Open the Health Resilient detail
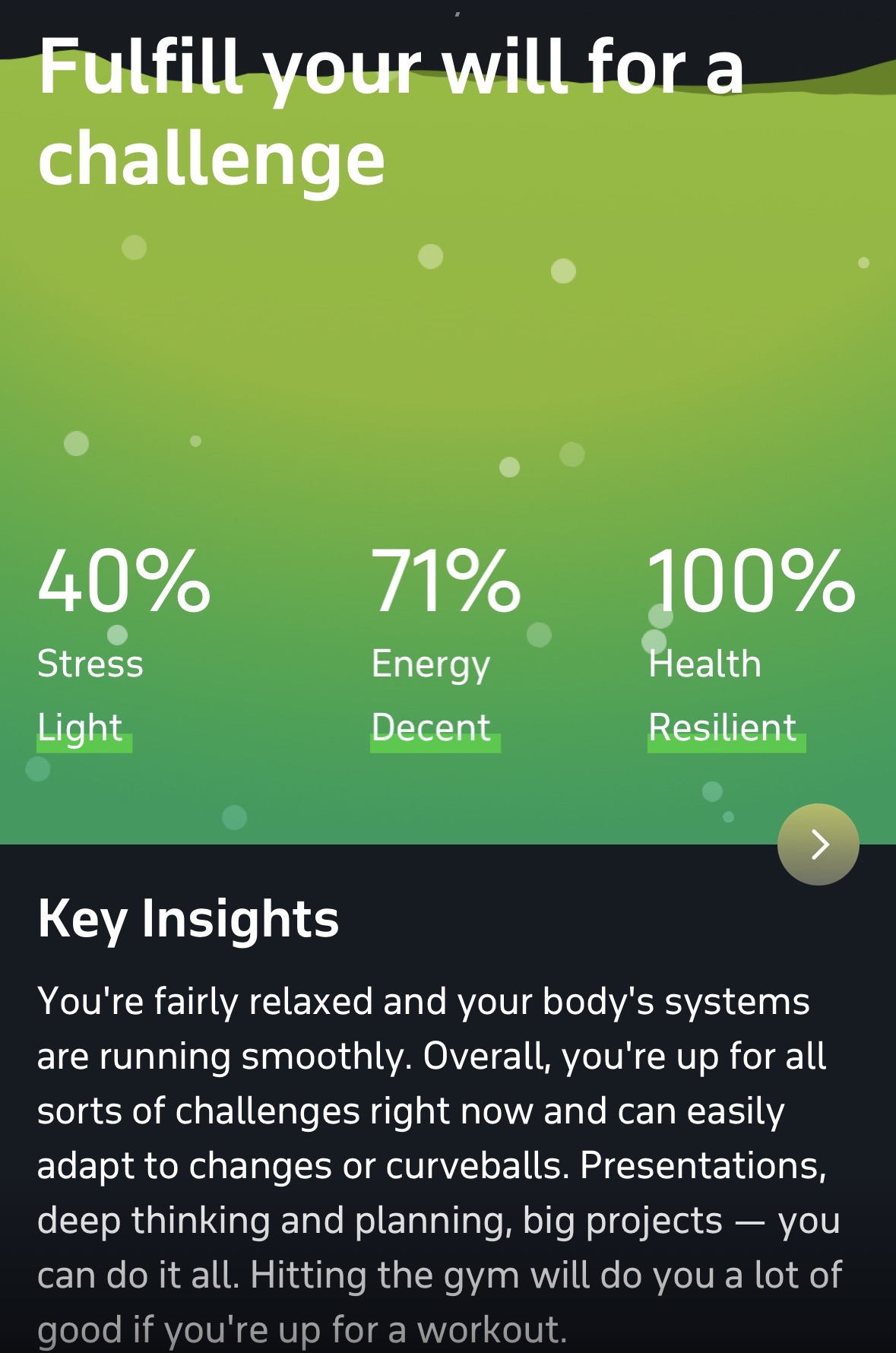 [x=725, y=727]
